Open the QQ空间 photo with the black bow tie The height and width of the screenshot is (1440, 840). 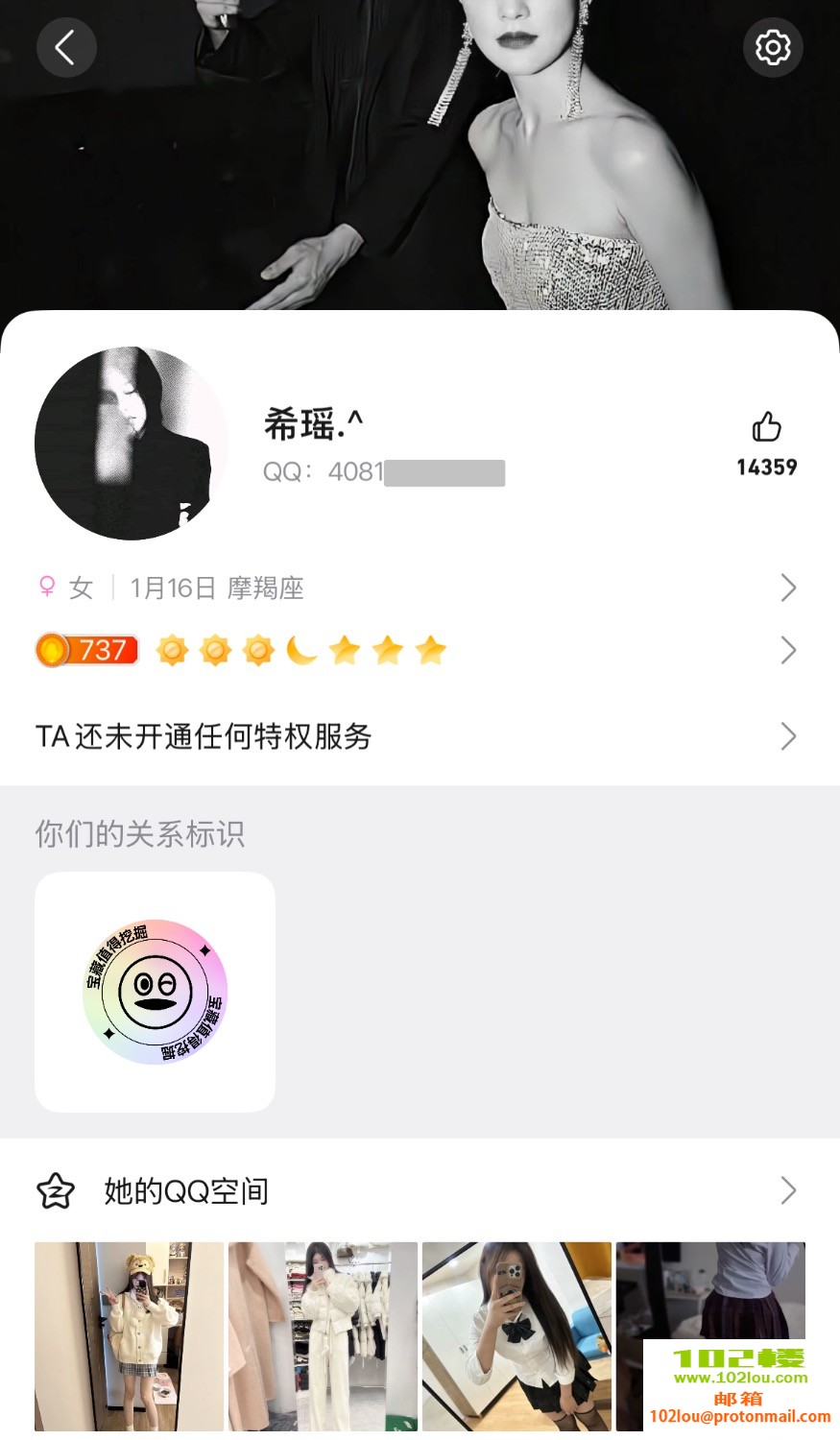516,1336
